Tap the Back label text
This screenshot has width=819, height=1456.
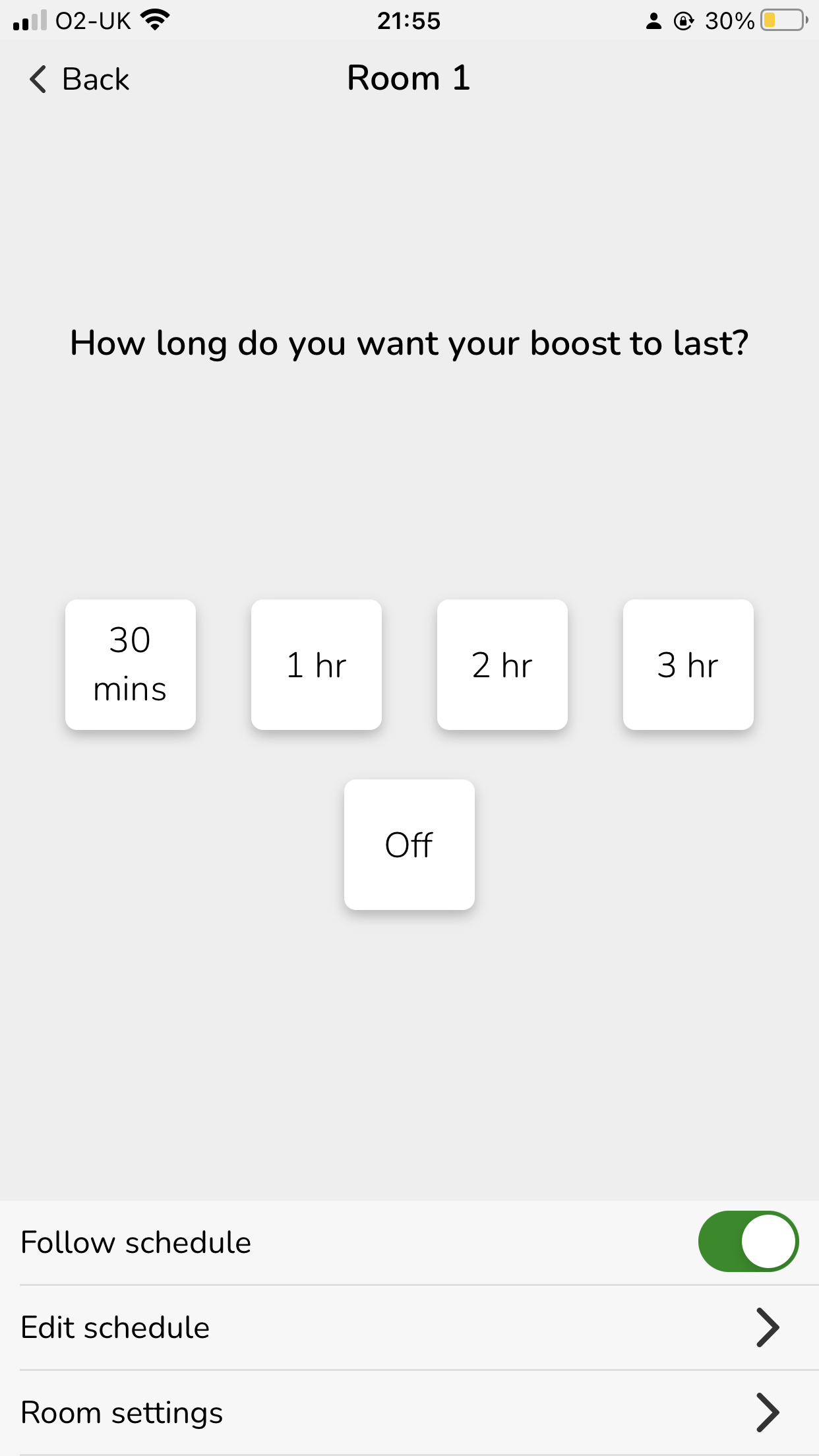point(96,78)
